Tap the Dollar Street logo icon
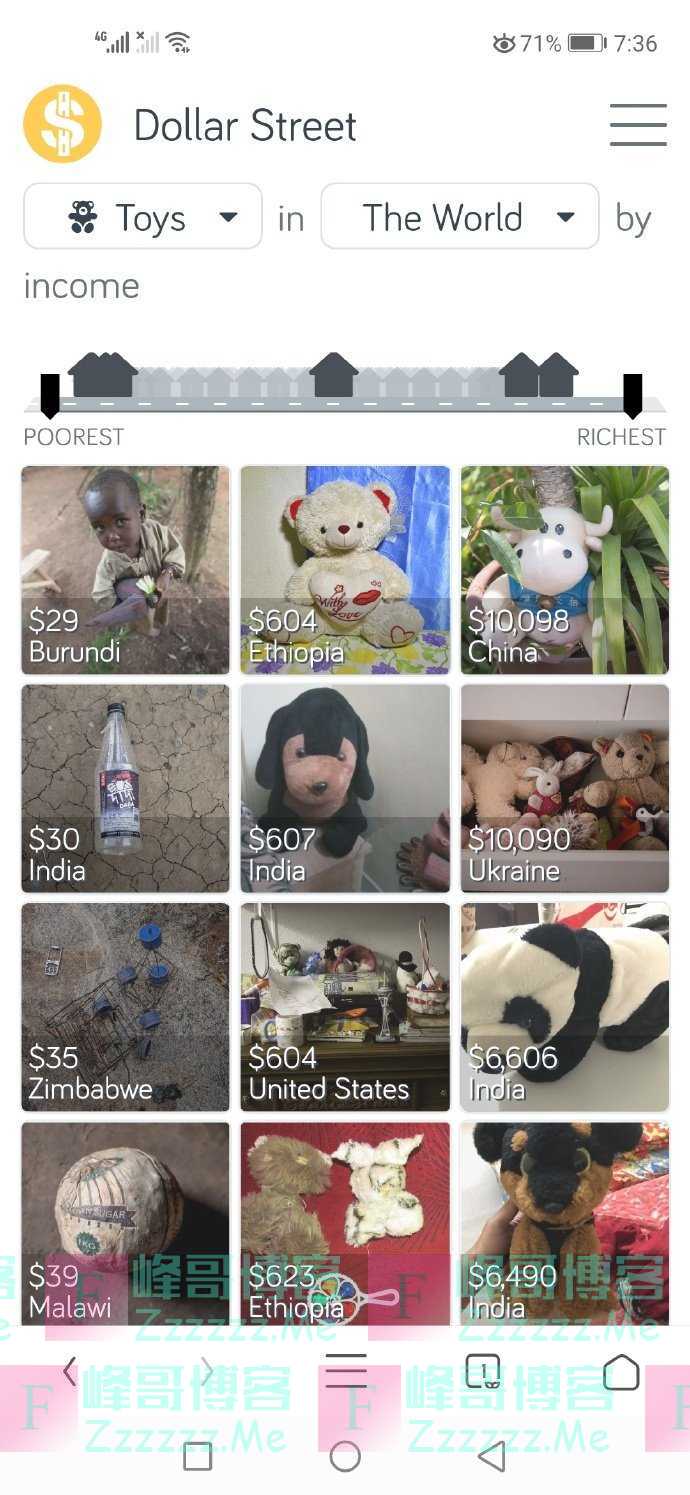The height and width of the screenshot is (1495, 690). [x=63, y=124]
